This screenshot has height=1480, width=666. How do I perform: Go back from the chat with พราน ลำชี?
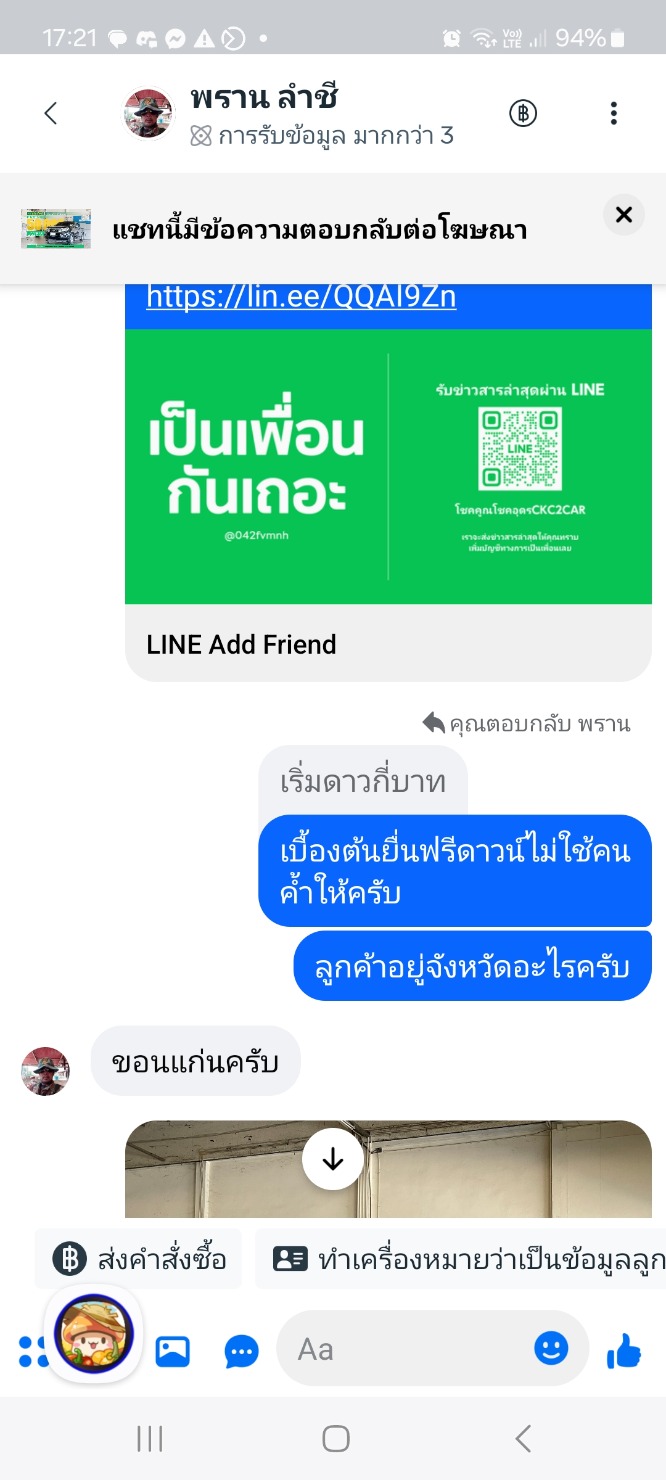tap(51, 113)
